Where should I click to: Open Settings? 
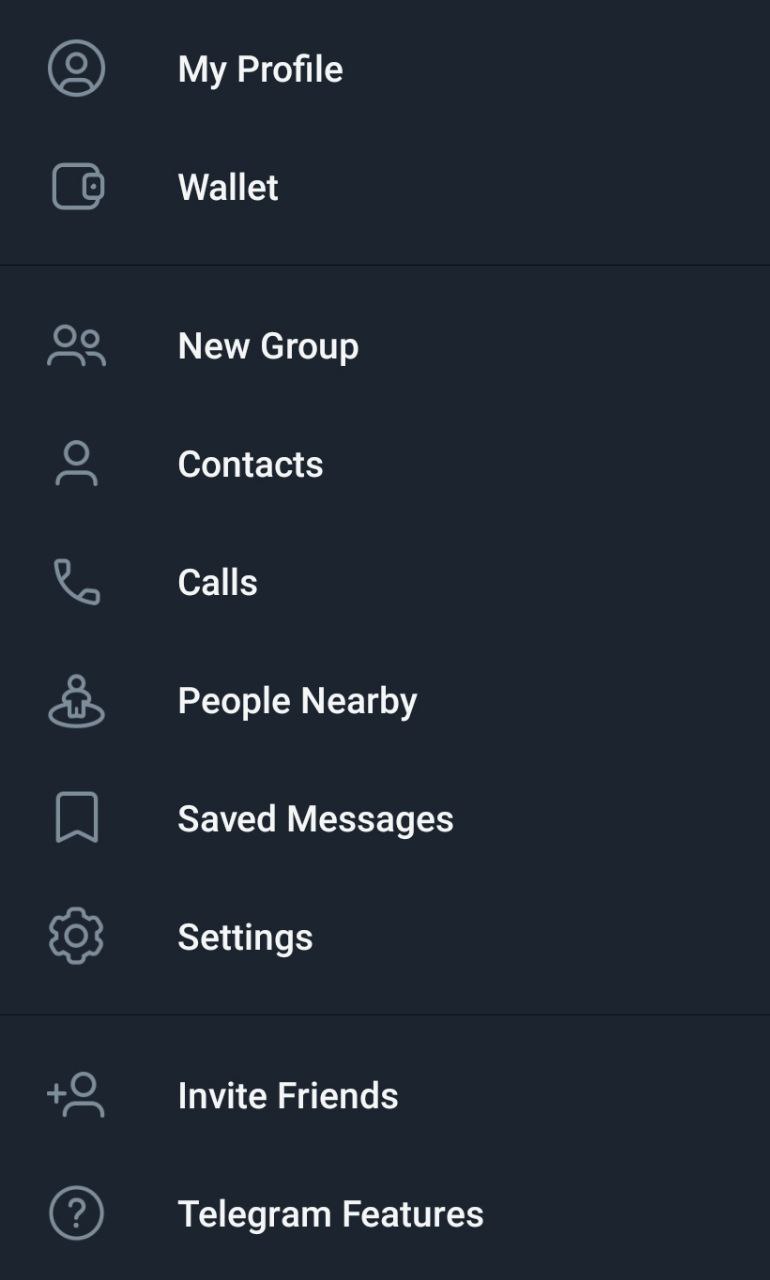(x=385, y=937)
